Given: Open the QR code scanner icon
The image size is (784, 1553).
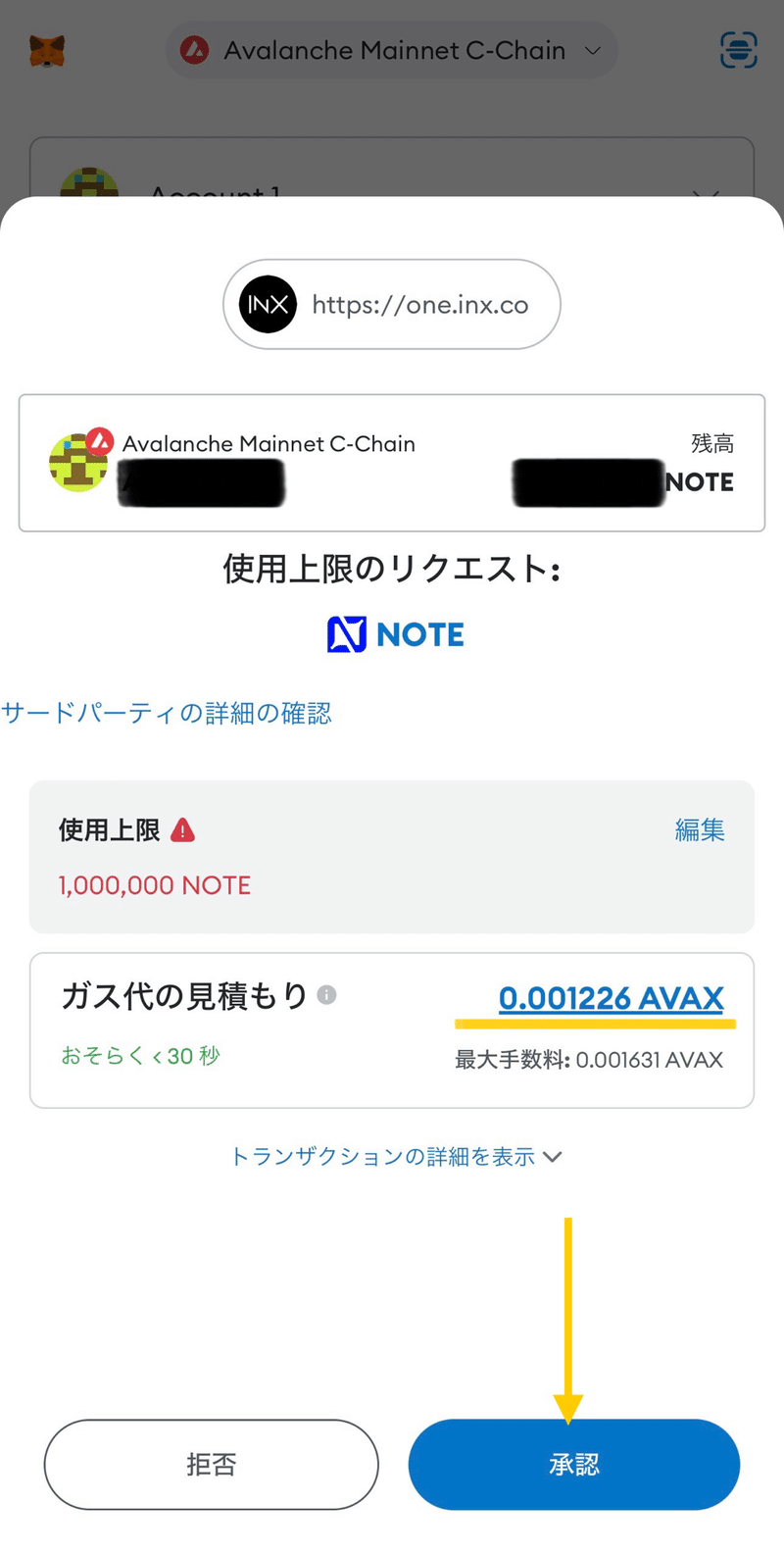Looking at the screenshot, I should 738,50.
